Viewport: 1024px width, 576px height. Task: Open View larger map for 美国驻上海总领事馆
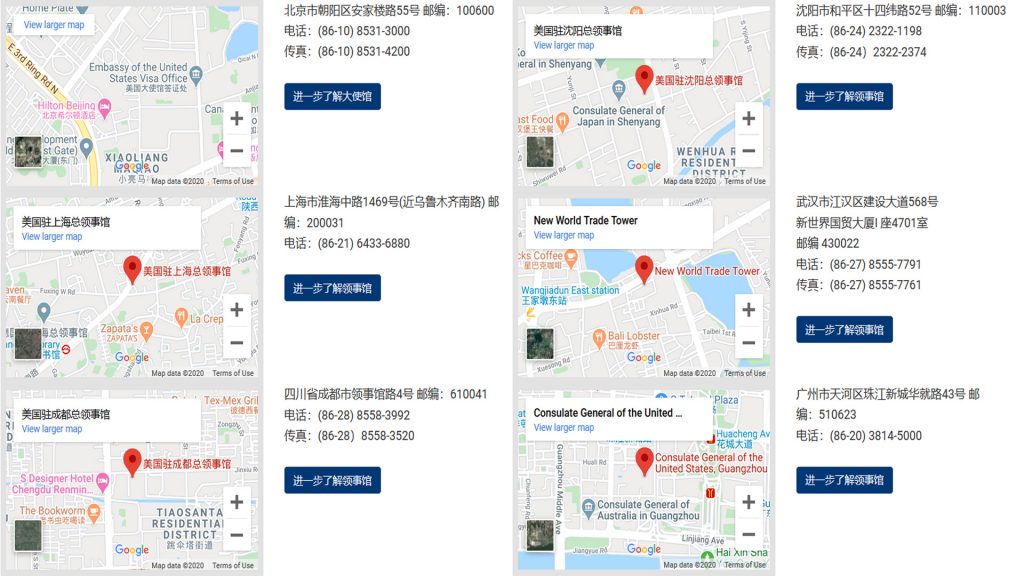click(x=52, y=237)
